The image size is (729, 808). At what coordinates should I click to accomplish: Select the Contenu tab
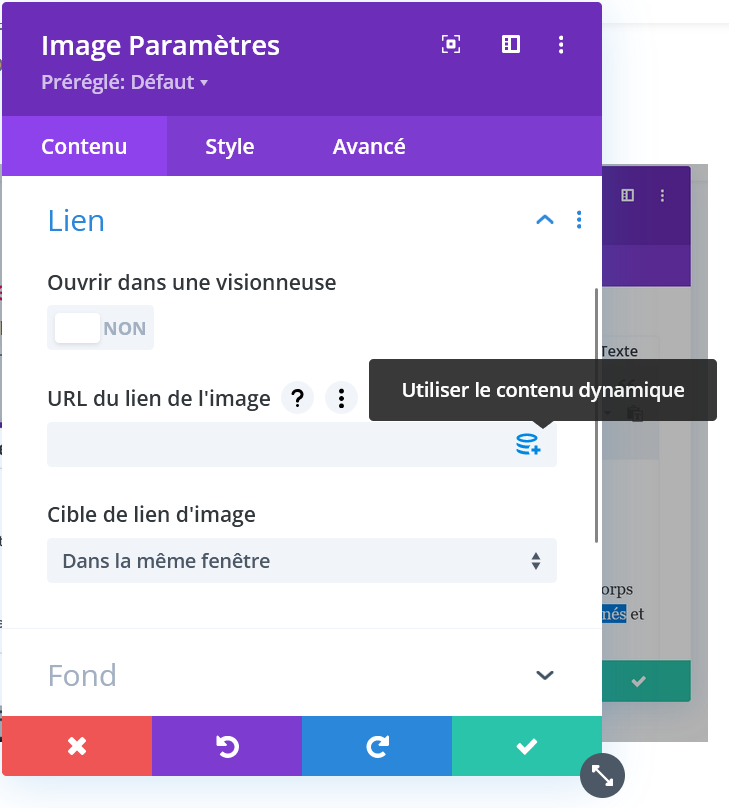(x=84, y=146)
